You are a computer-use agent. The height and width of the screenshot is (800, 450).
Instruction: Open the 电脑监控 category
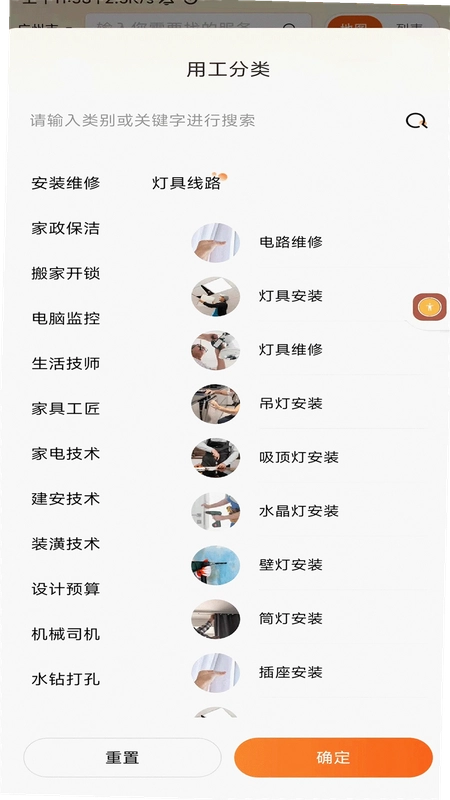pyautogui.click(x=65, y=318)
